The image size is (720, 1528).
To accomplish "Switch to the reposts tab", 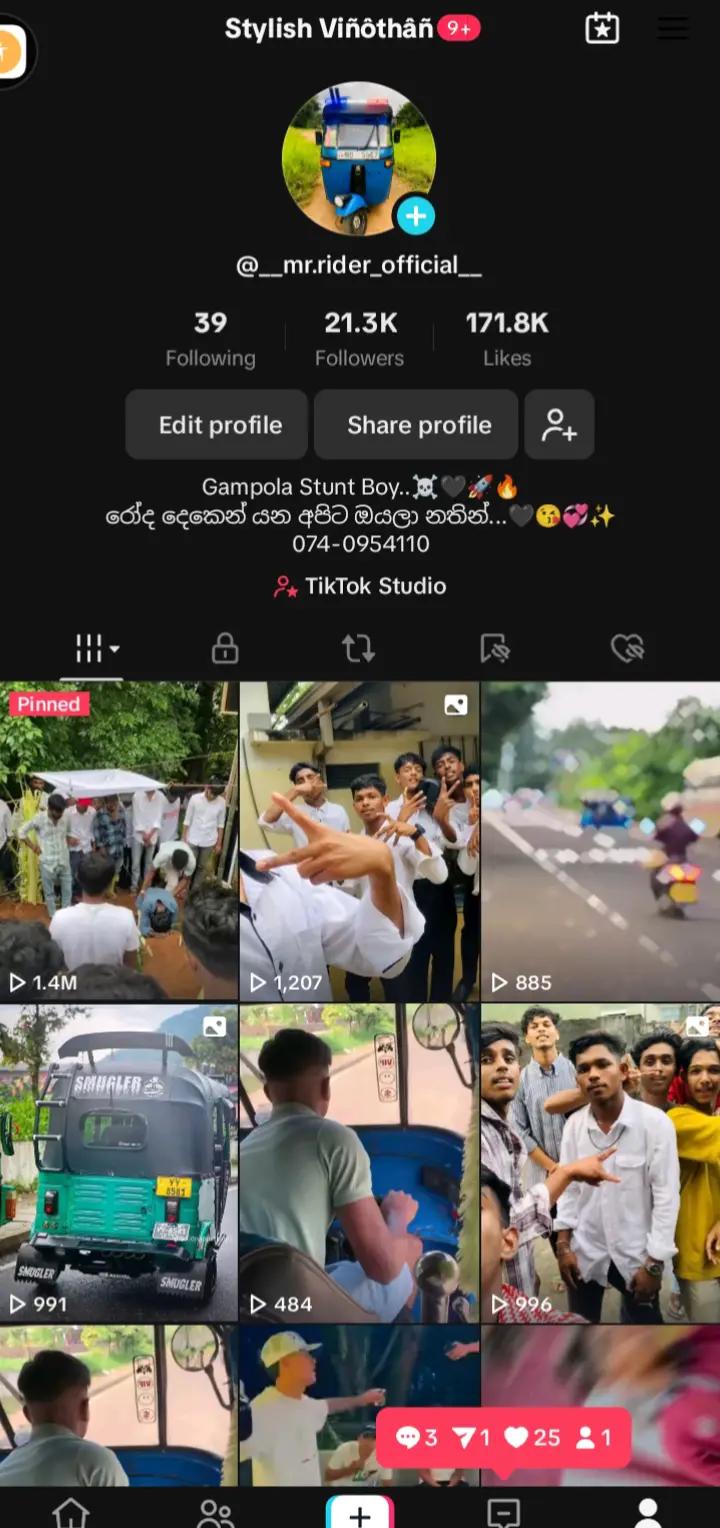I will [x=358, y=649].
